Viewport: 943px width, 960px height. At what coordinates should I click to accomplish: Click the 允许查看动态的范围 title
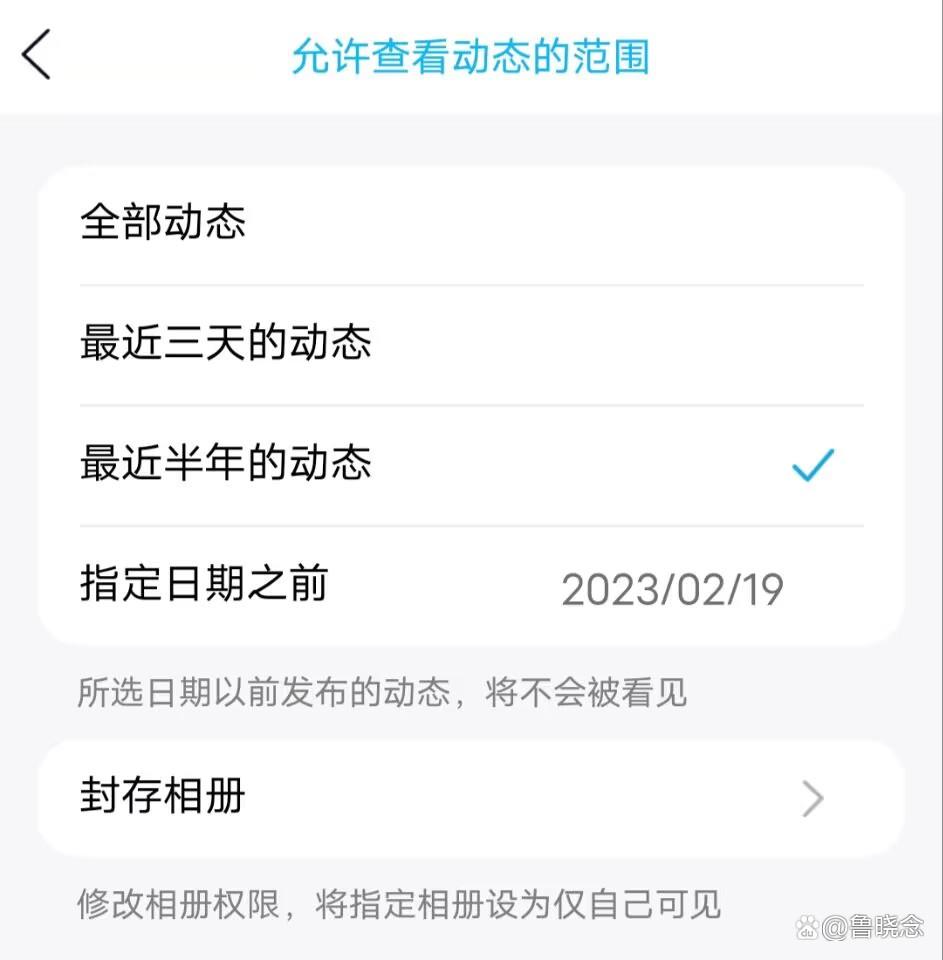[x=470, y=57]
